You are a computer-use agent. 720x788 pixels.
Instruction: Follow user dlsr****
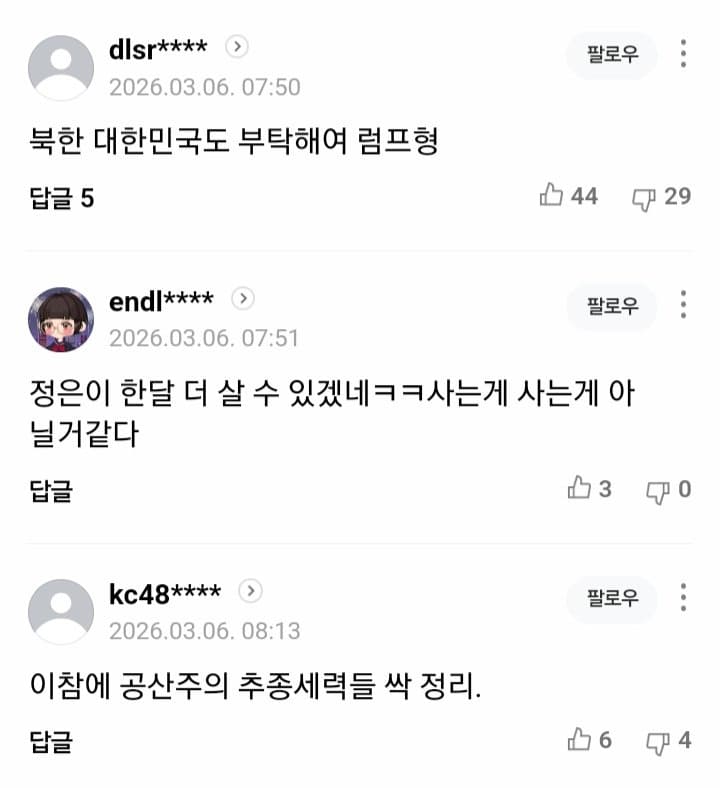click(x=612, y=54)
